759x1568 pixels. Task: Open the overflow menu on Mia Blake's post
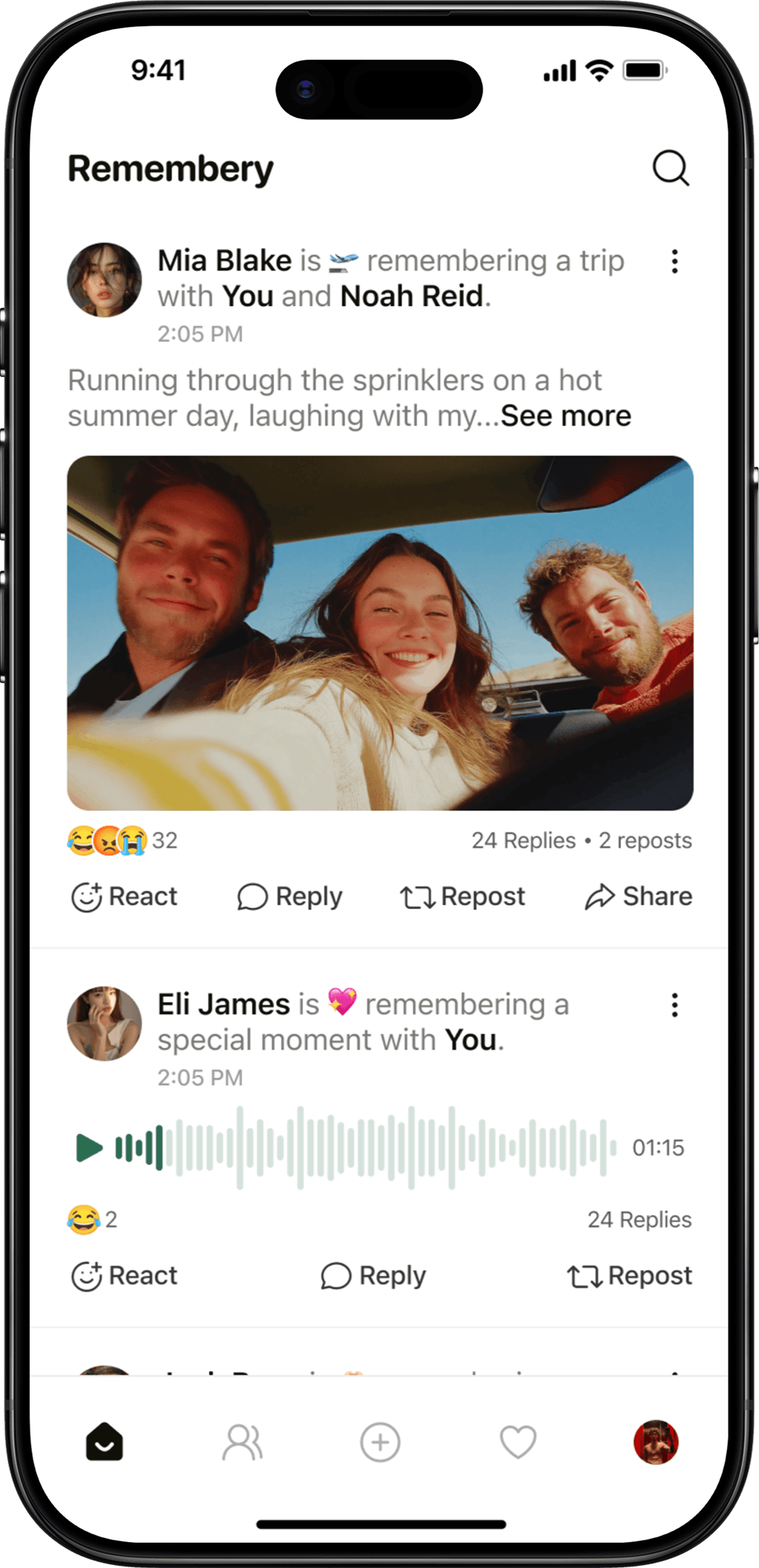pos(674,262)
